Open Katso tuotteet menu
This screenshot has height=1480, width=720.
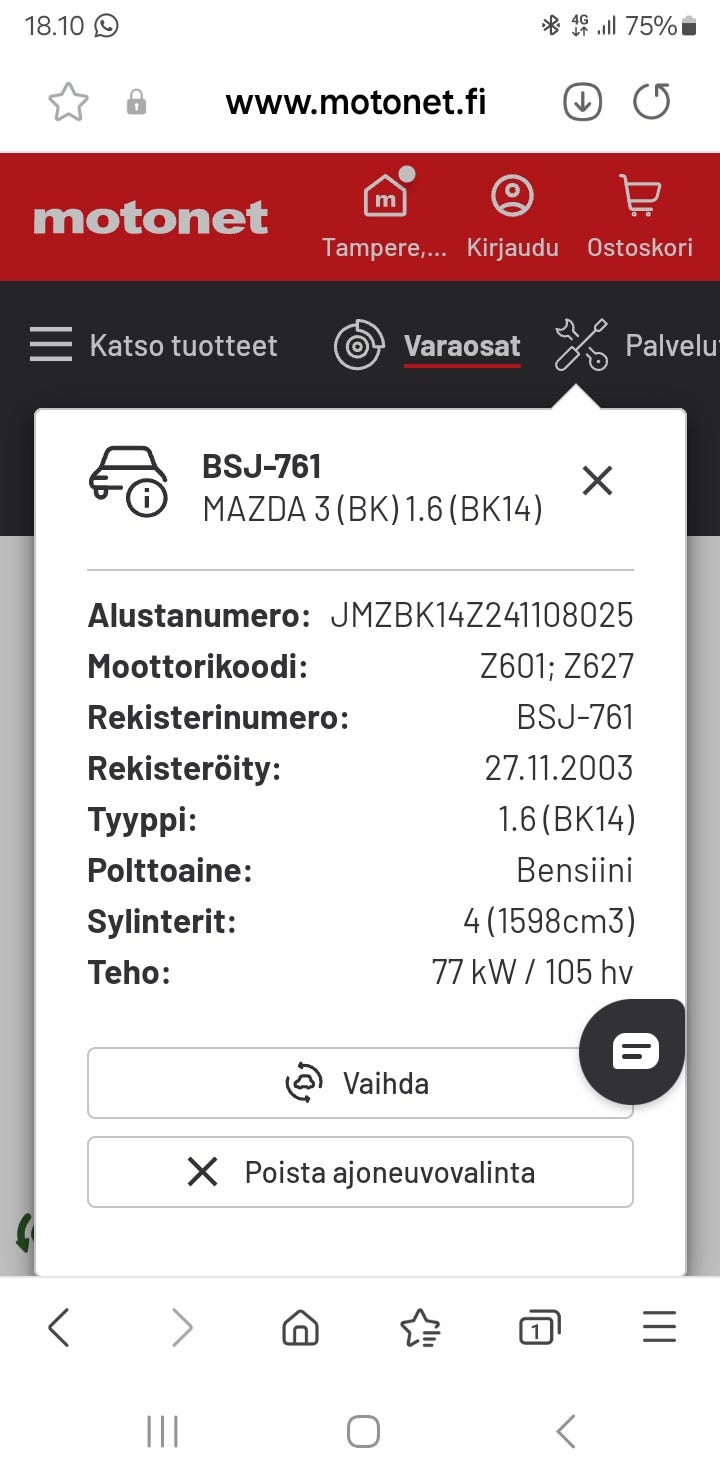[154, 346]
